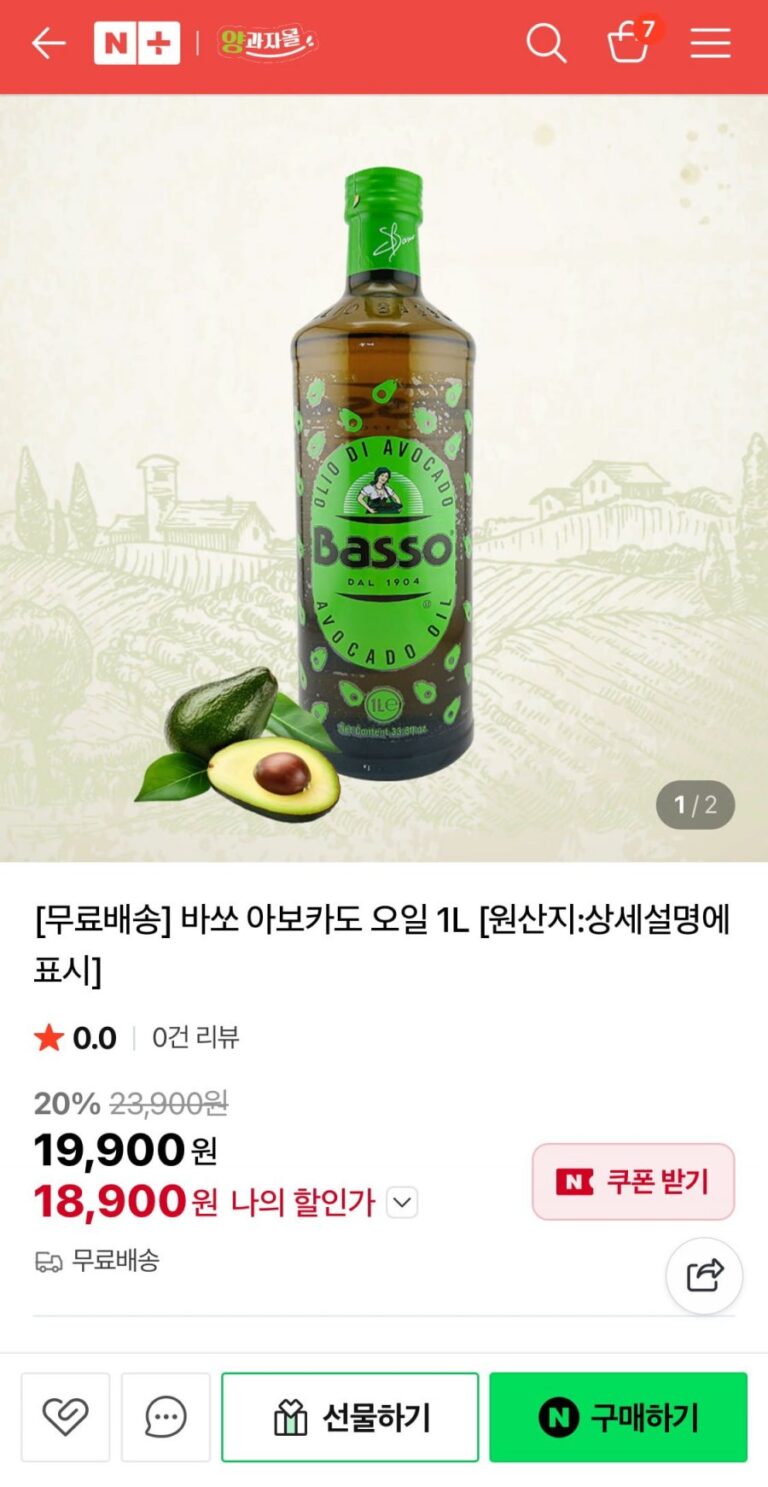The width and height of the screenshot is (768, 1487).
Task: Open the inquiry chat button
Action: click(x=166, y=1417)
